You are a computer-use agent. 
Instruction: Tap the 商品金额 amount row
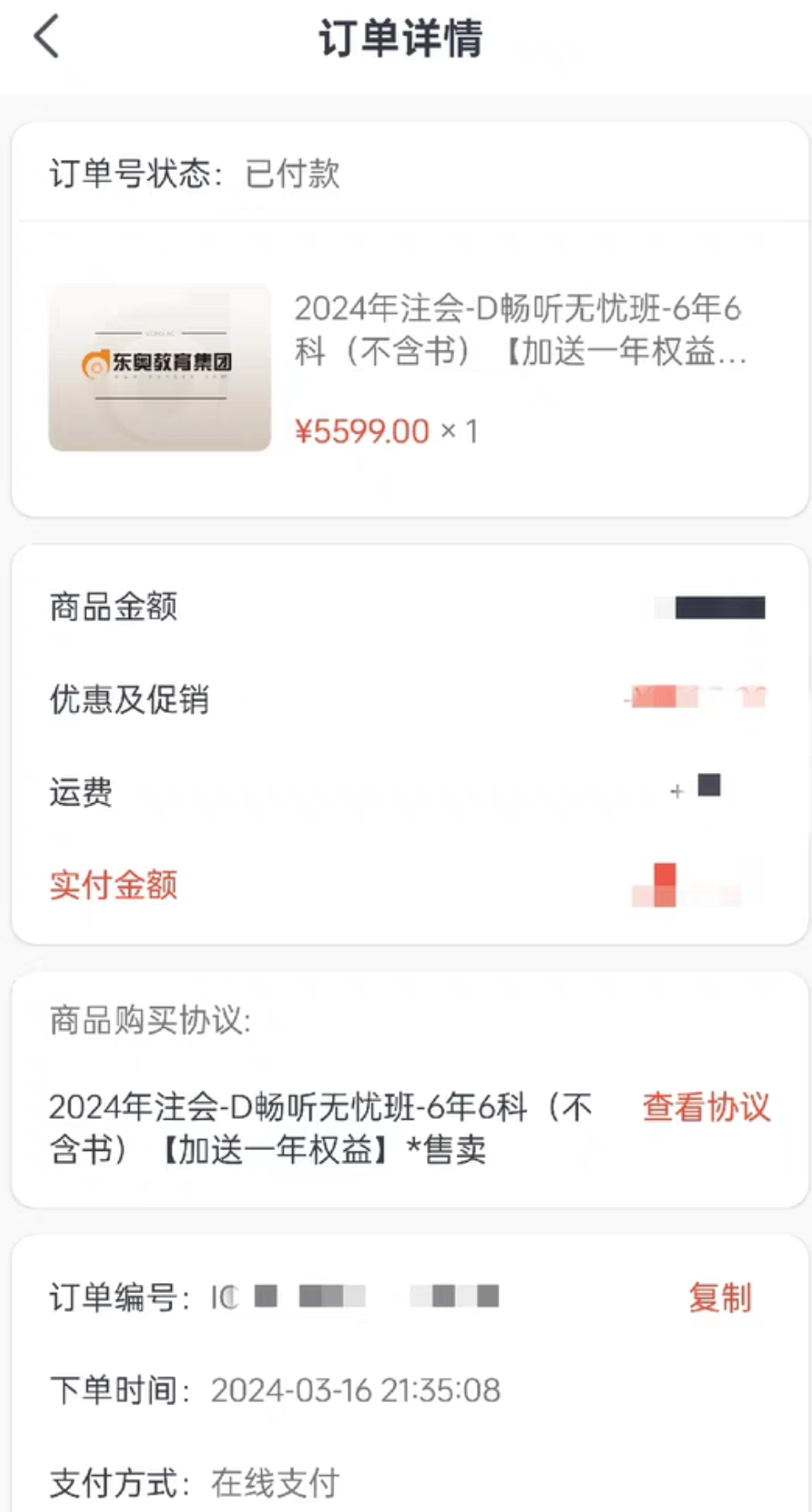(x=115, y=608)
